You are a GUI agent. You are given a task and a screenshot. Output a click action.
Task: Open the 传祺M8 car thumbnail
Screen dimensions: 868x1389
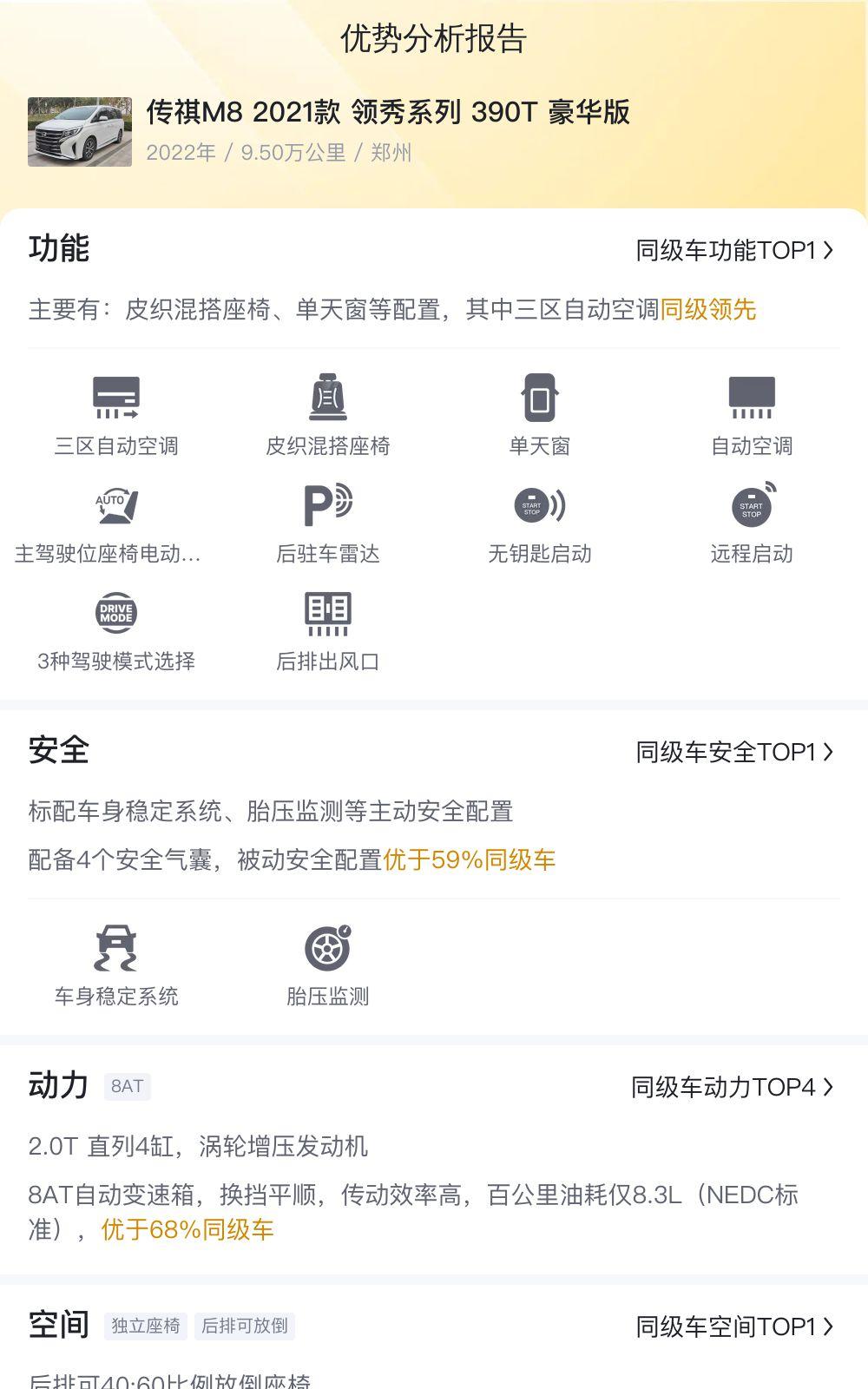(80, 131)
